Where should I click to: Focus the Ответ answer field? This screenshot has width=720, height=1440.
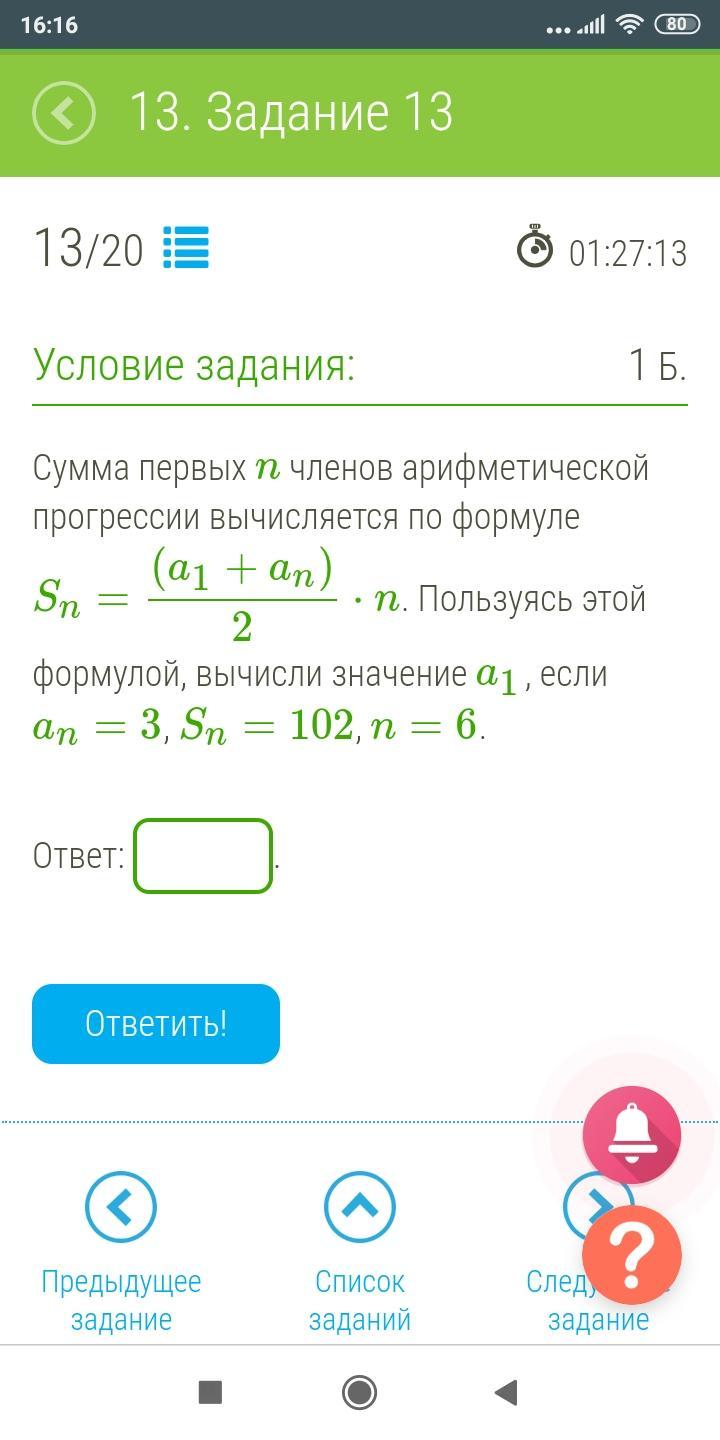[203, 856]
